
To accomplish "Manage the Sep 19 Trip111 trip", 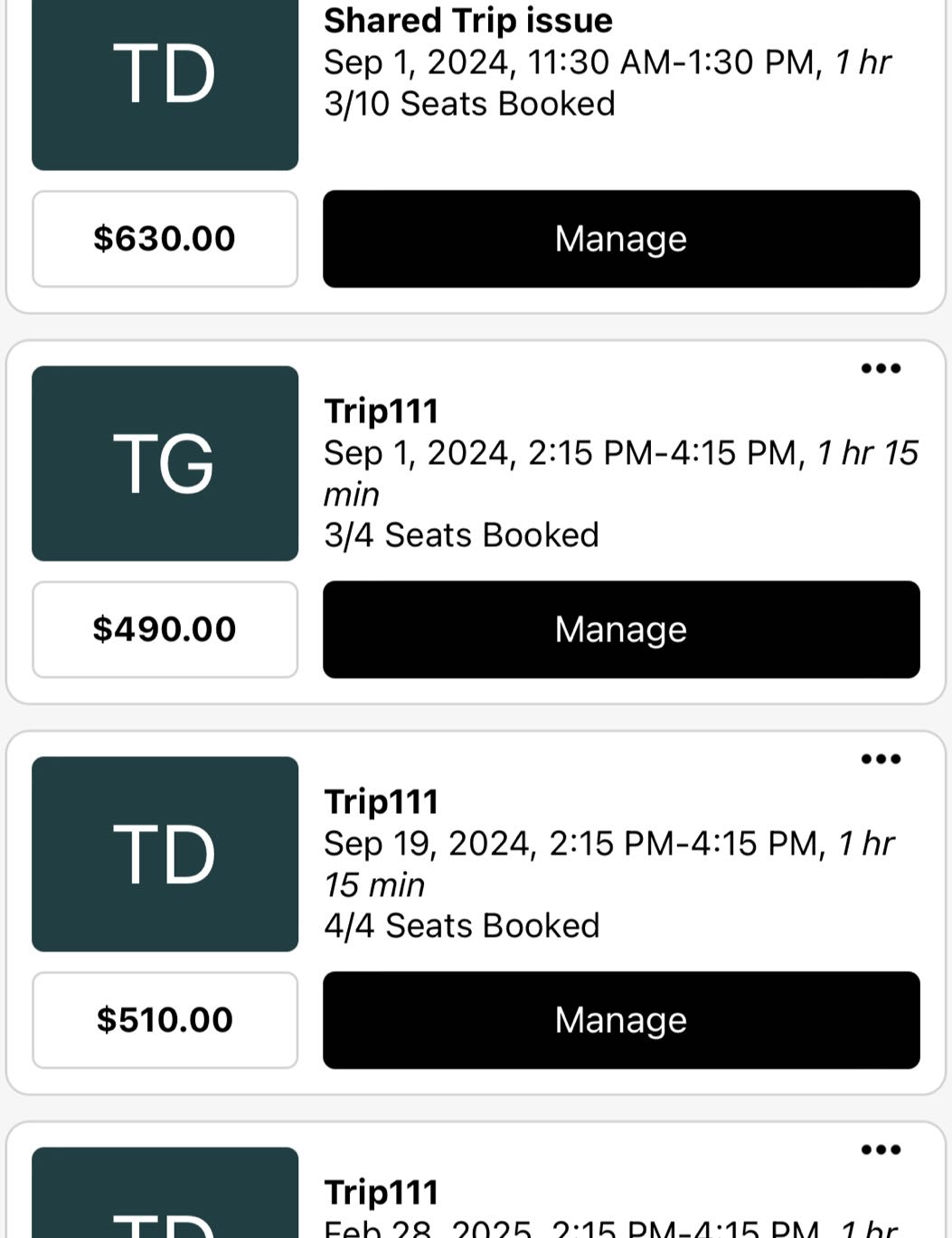I will coord(621,1020).
